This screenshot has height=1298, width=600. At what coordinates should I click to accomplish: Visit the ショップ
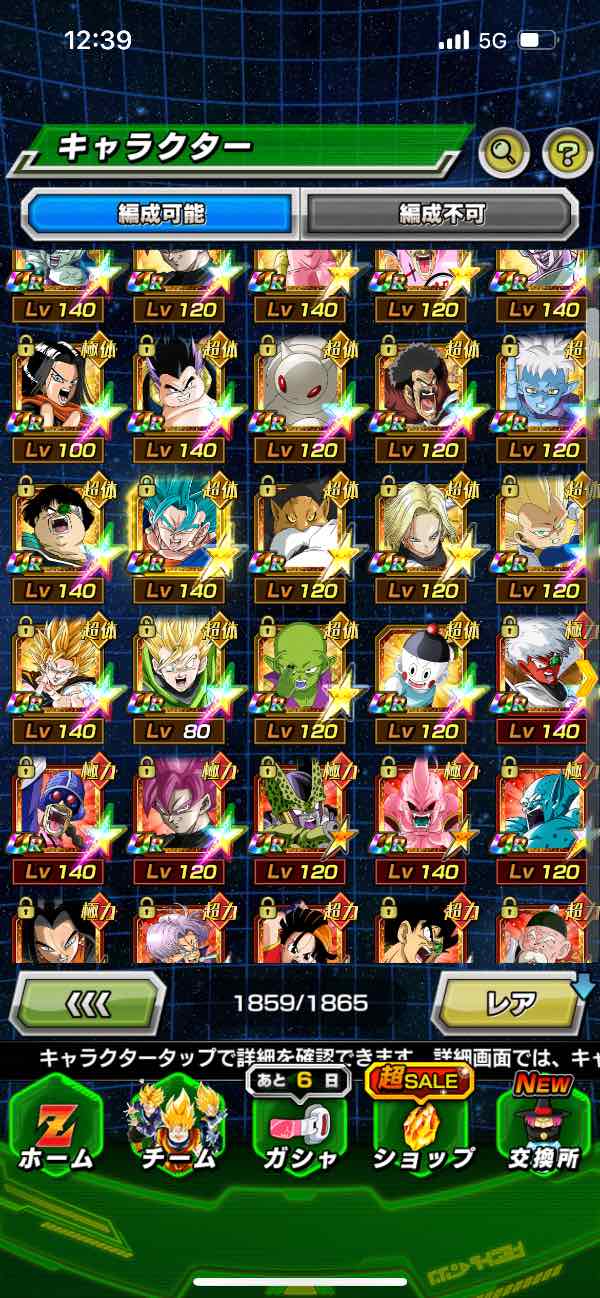pyautogui.click(x=422, y=1128)
